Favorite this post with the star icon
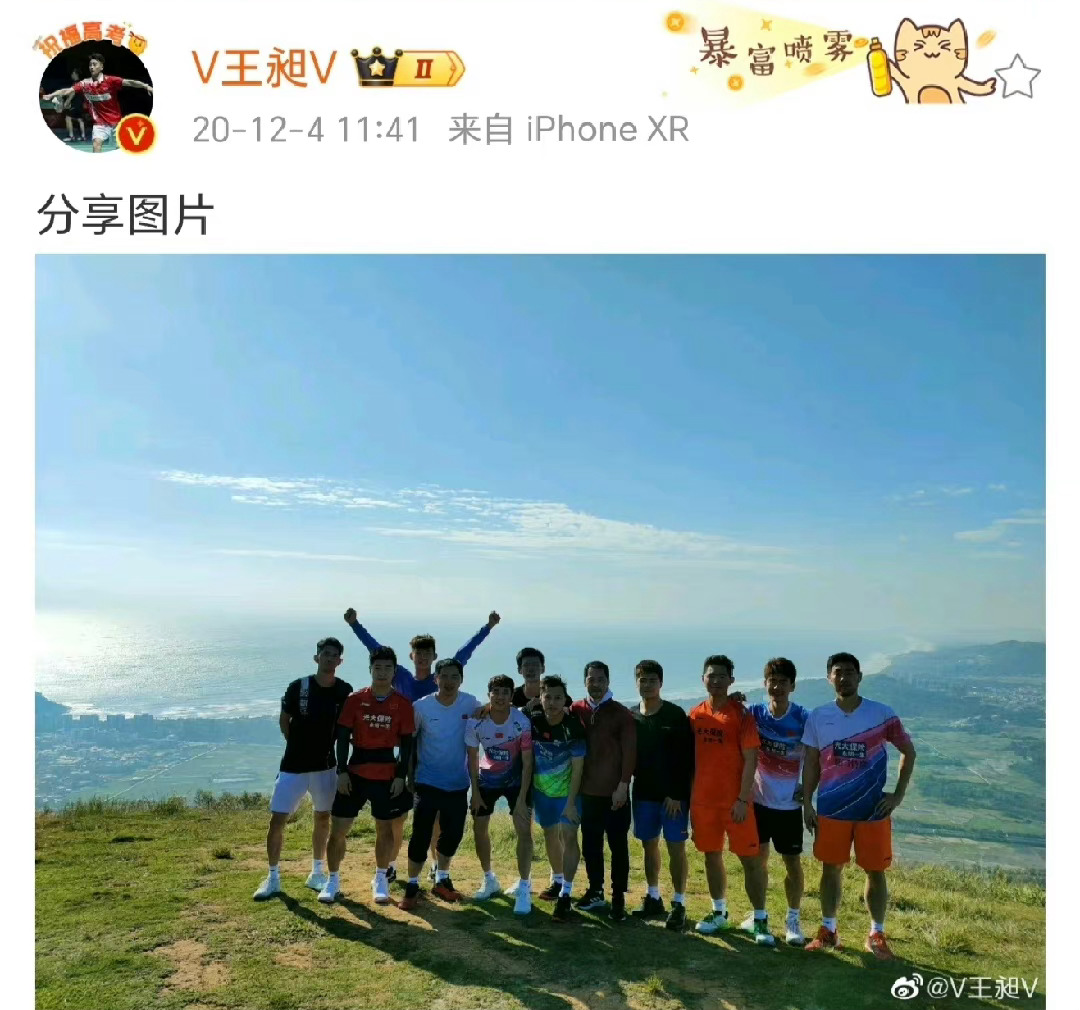Image resolution: width=1080 pixels, height=1010 pixels. (1018, 77)
